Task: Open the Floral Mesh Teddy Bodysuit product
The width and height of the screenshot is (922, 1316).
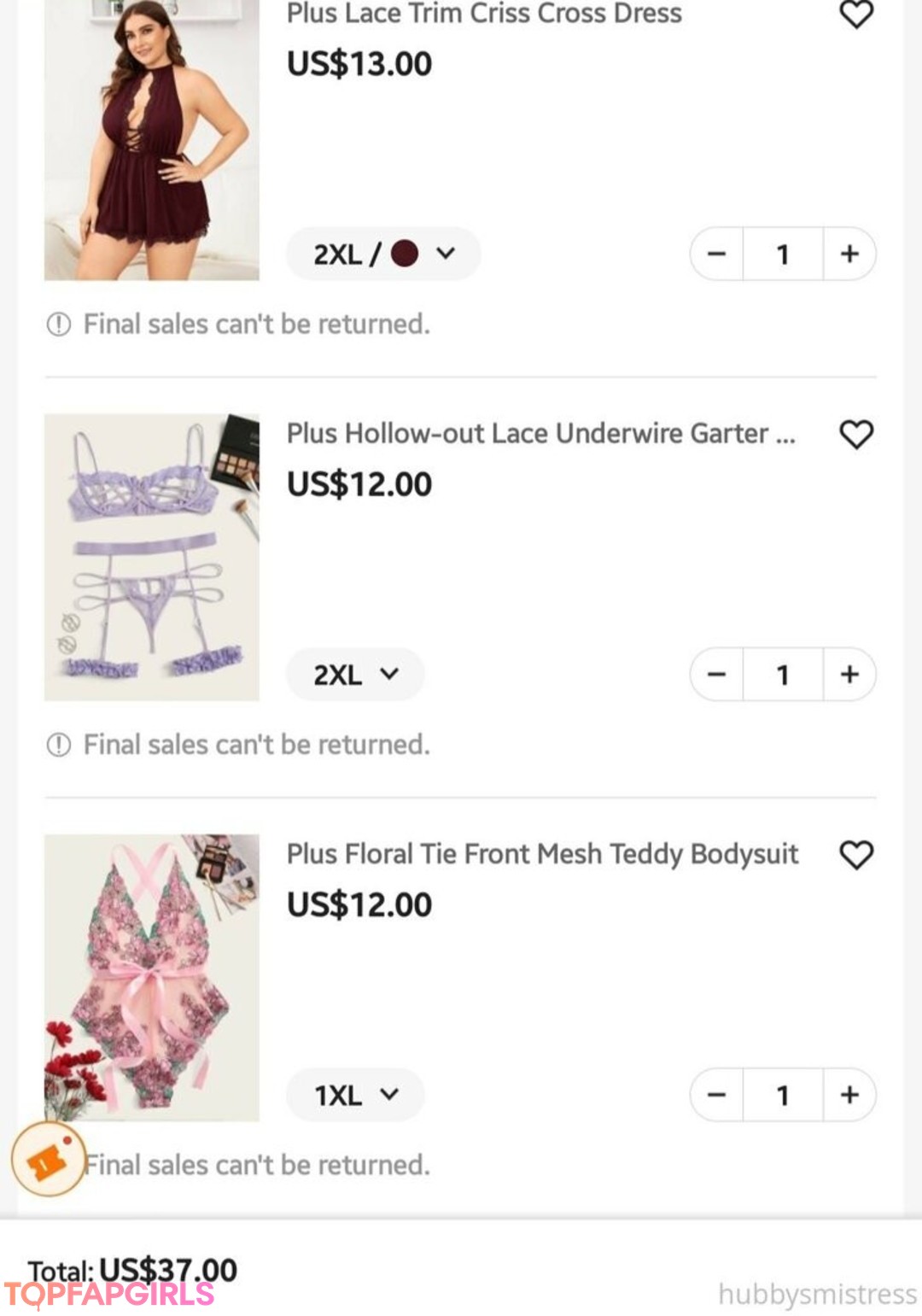Action: (152, 977)
